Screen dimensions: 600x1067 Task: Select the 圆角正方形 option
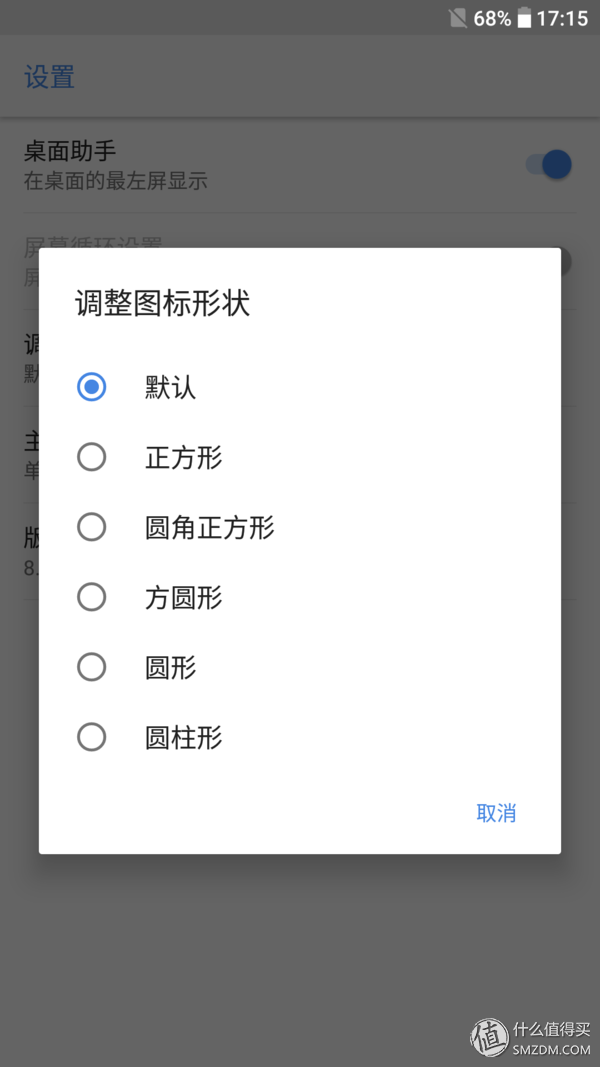299,527
